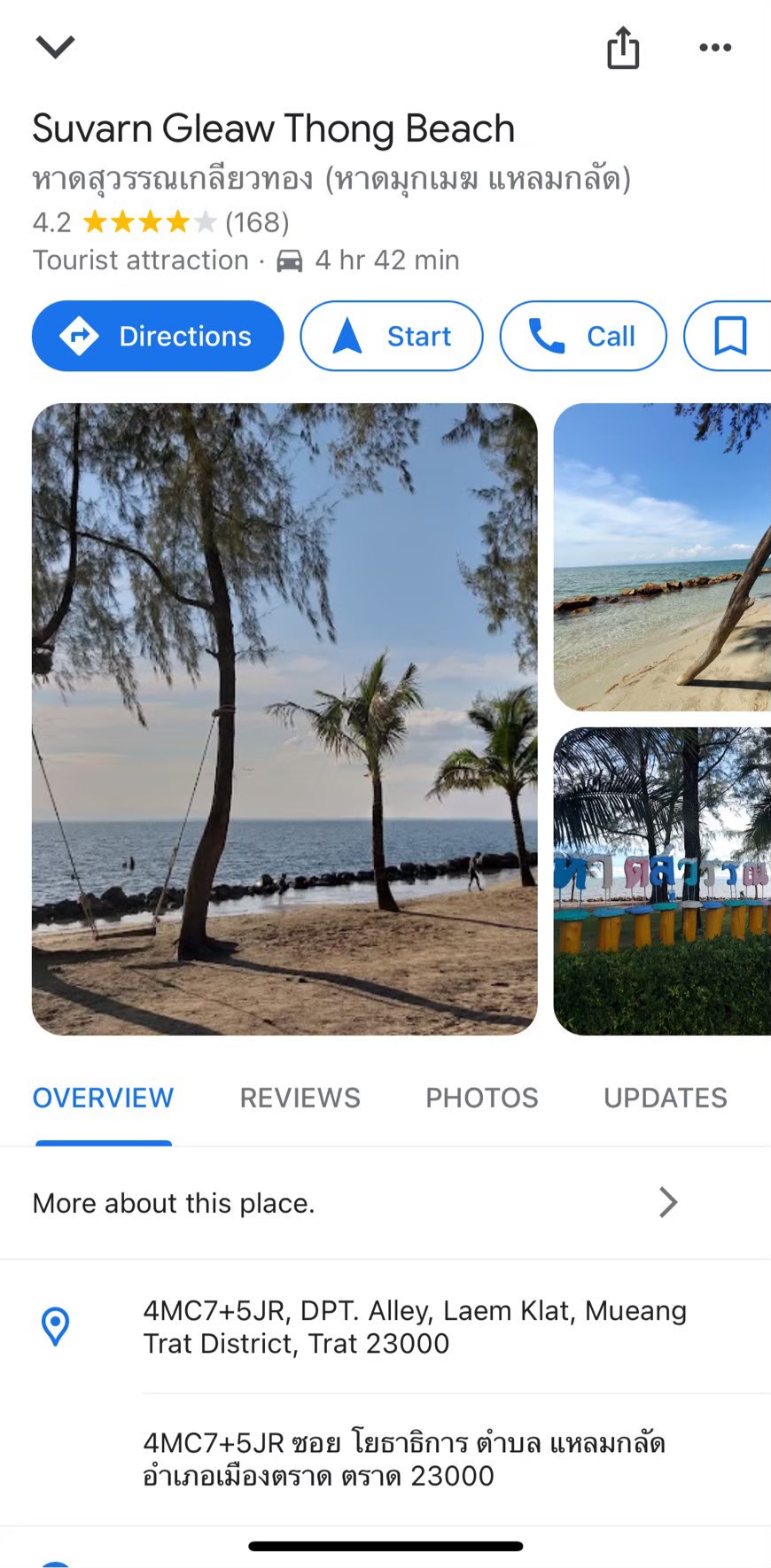The height and width of the screenshot is (1568, 771).
Task: Select the Overview tab
Action: [103, 1098]
